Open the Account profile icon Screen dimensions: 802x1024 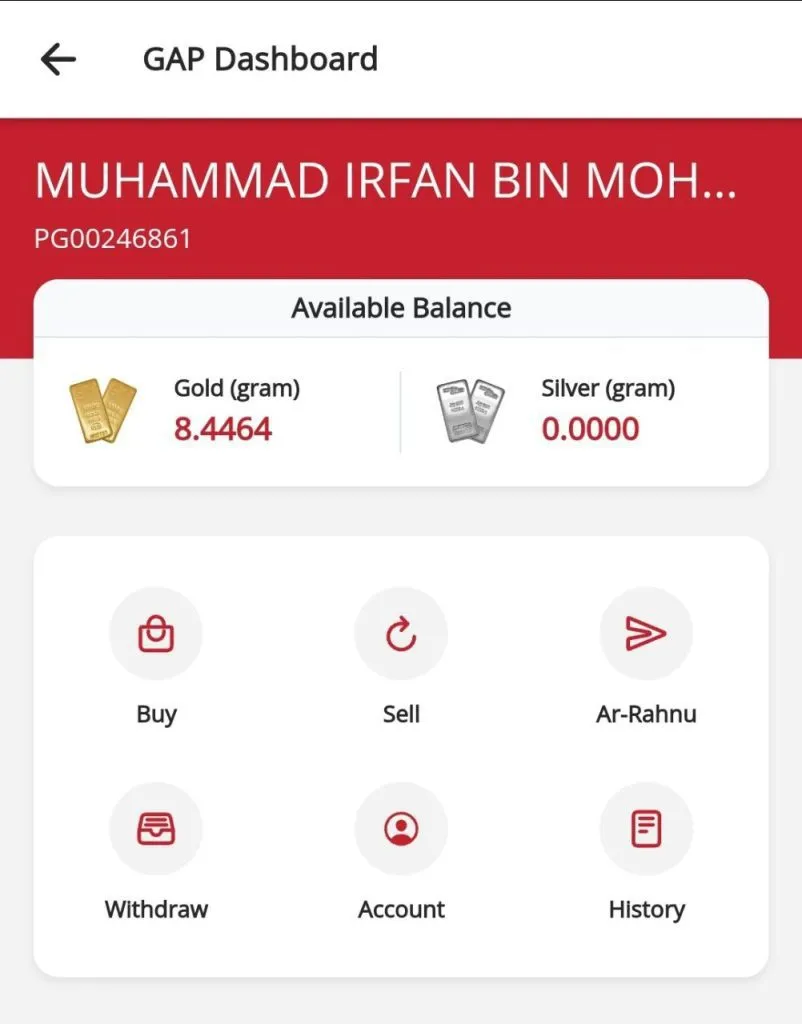pos(400,828)
